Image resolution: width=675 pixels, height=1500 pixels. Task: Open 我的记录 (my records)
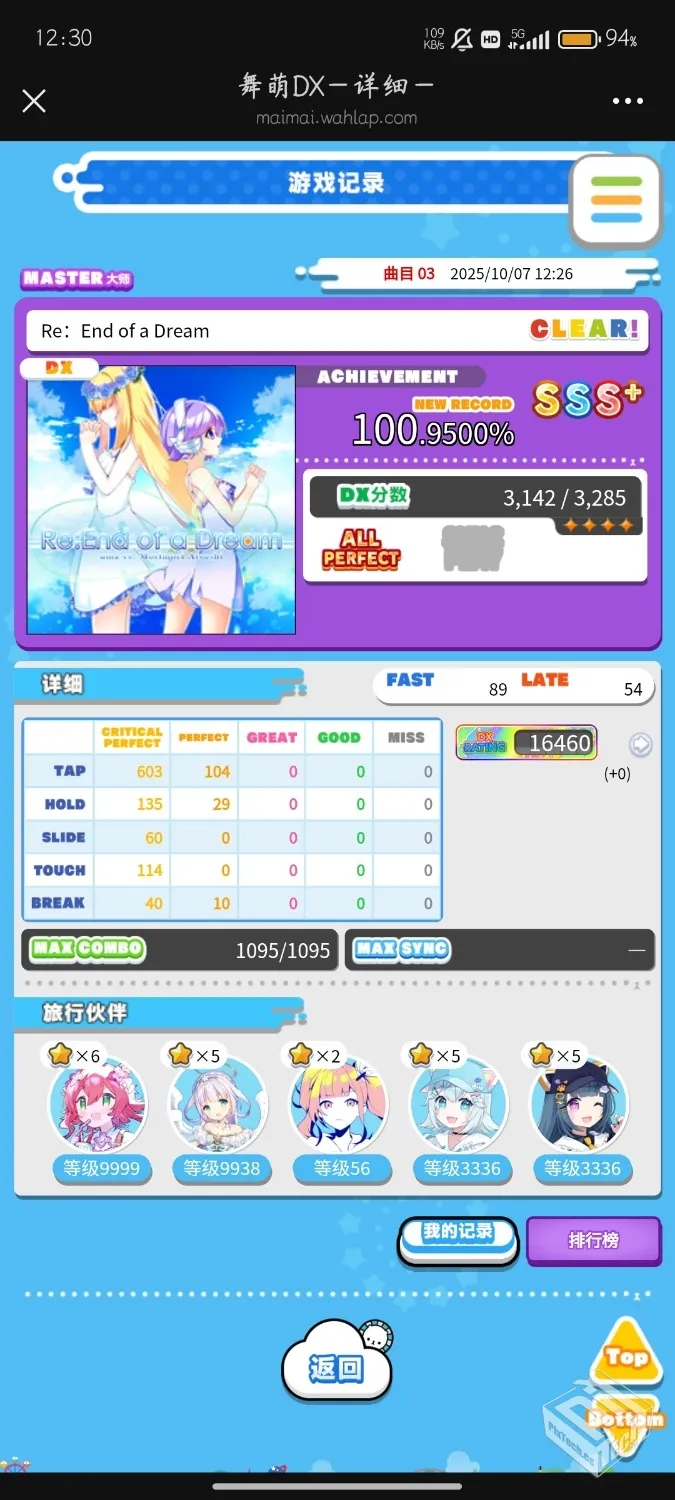tap(458, 1240)
